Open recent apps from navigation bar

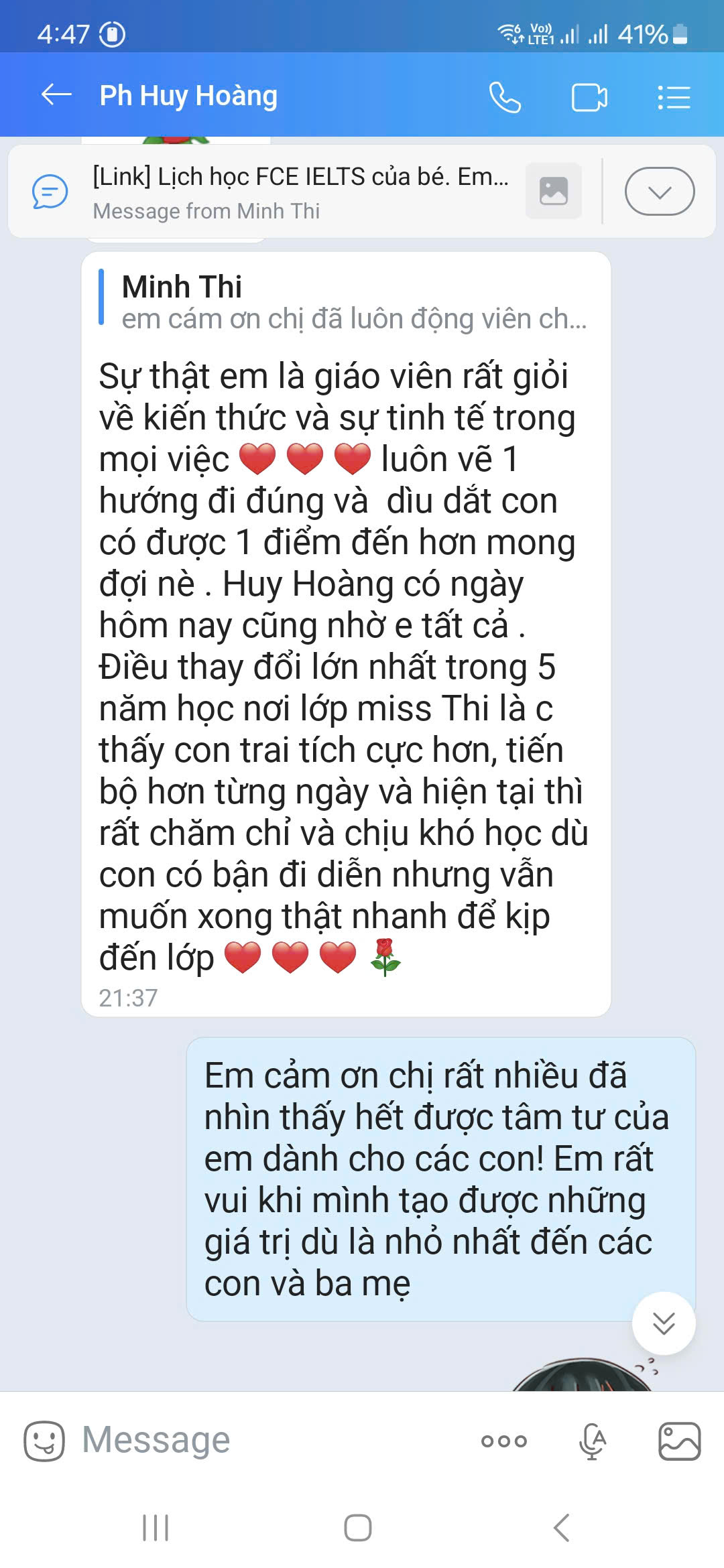156,1528
